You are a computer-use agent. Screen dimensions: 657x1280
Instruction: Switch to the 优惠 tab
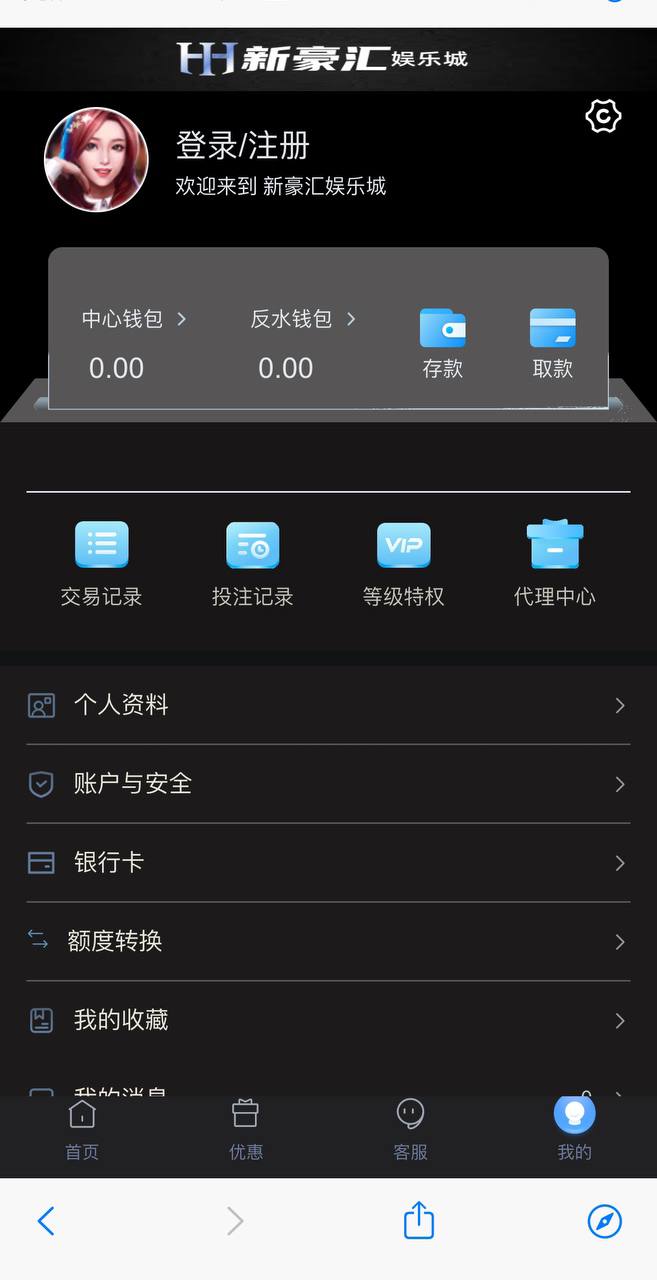tap(246, 1130)
